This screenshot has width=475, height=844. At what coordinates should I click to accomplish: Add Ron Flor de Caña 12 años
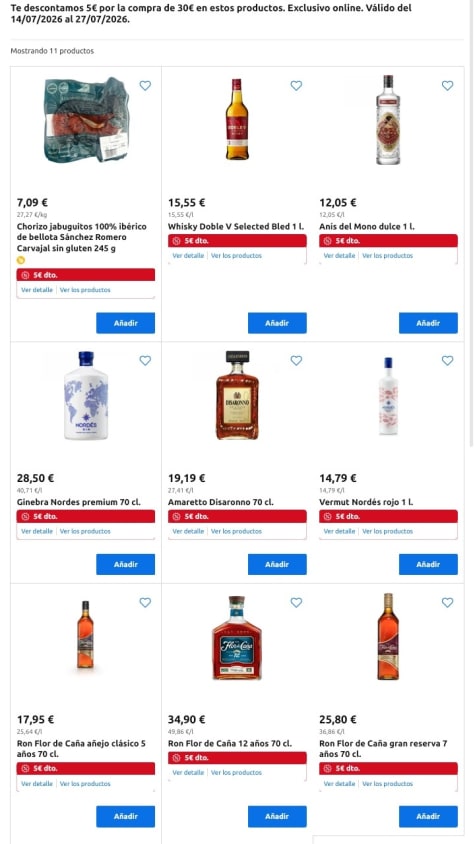[277, 816]
